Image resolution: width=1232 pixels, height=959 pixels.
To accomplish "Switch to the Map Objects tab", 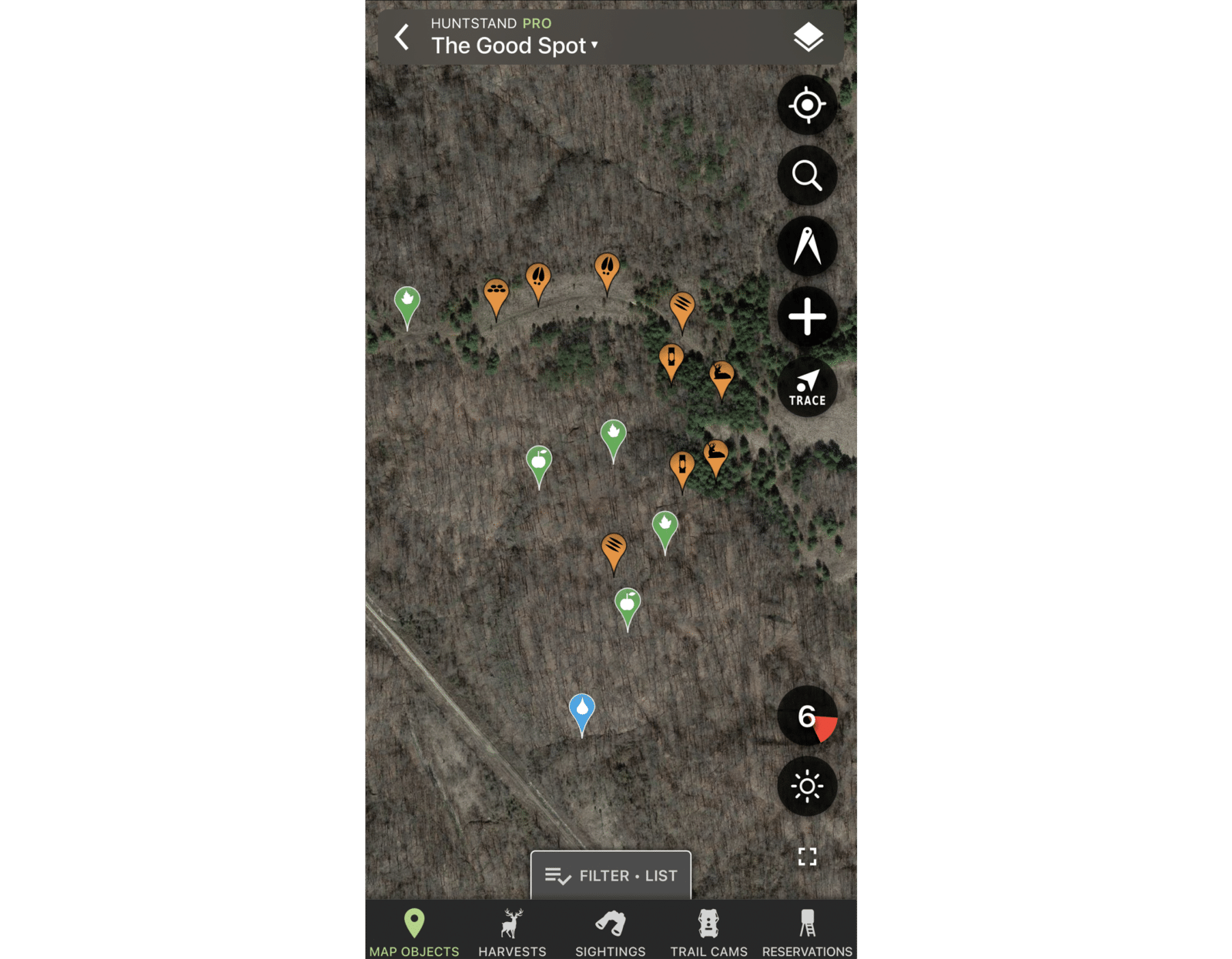I will pos(414,931).
